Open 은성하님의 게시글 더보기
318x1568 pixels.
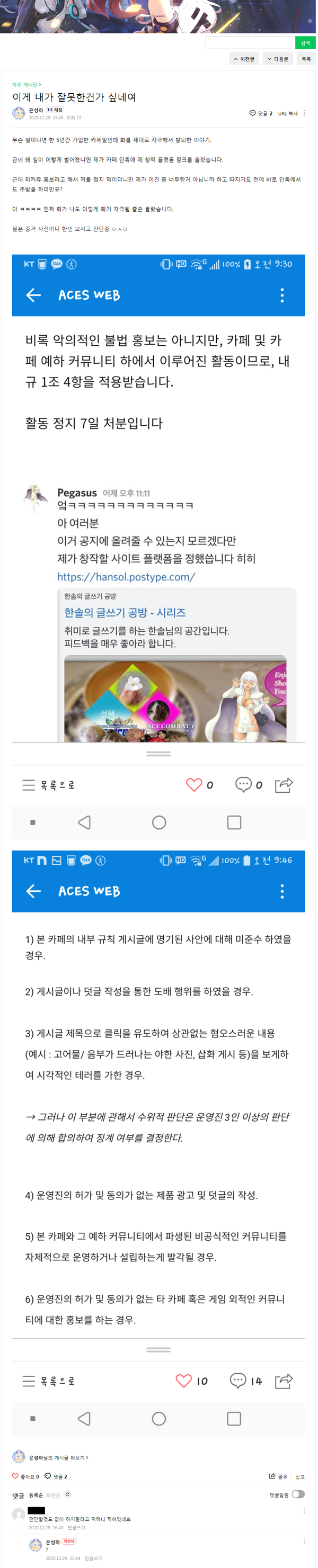[58, 1457]
